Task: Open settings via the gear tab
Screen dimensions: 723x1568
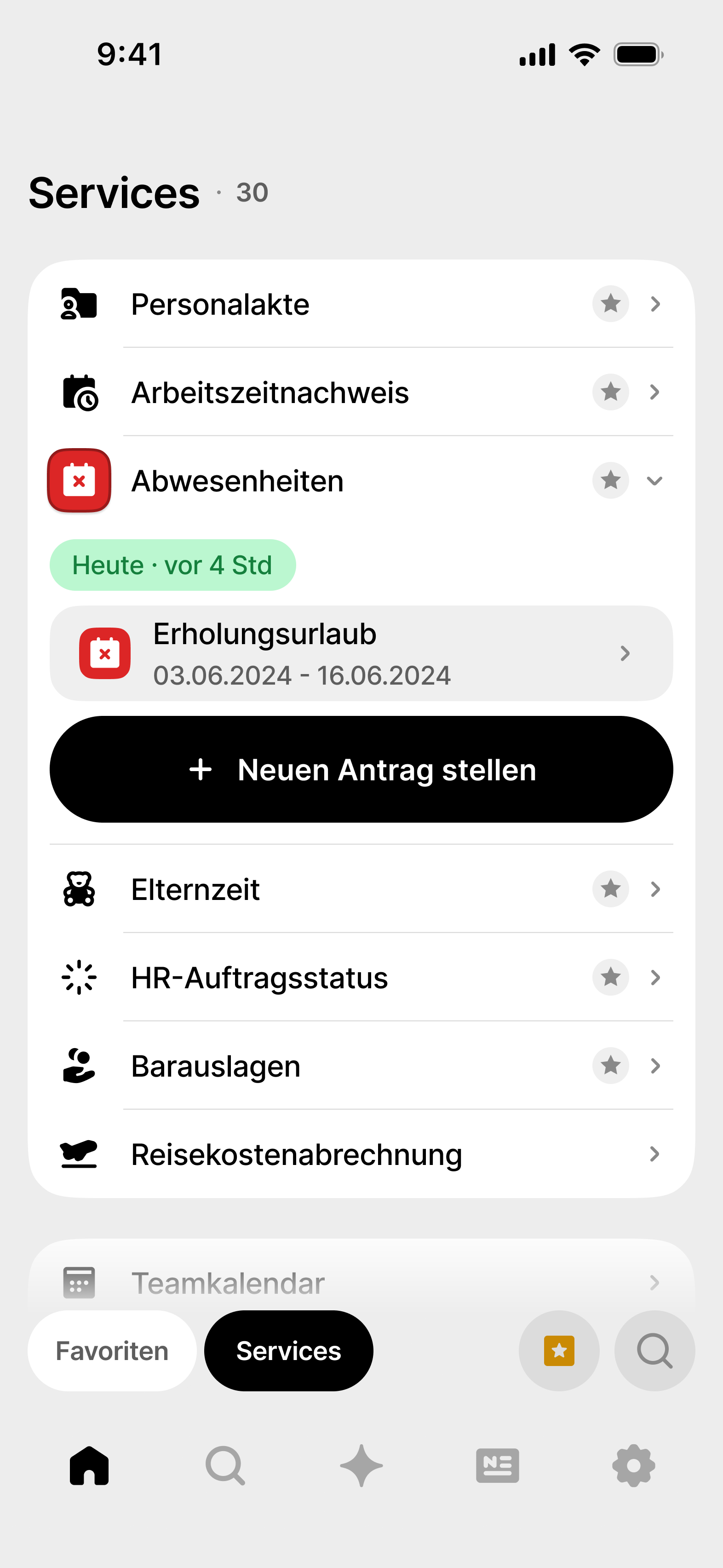Action: coord(633,1466)
